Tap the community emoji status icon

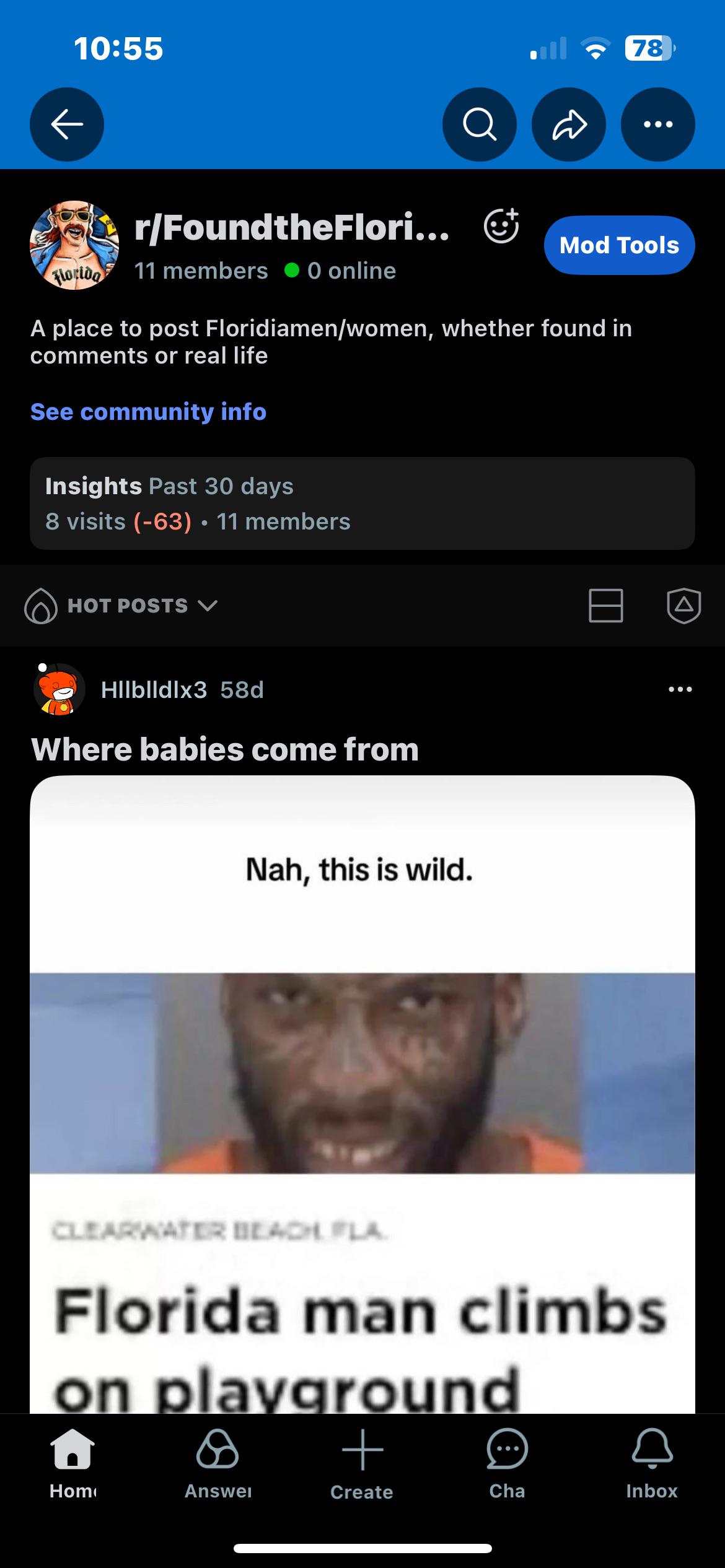501,226
